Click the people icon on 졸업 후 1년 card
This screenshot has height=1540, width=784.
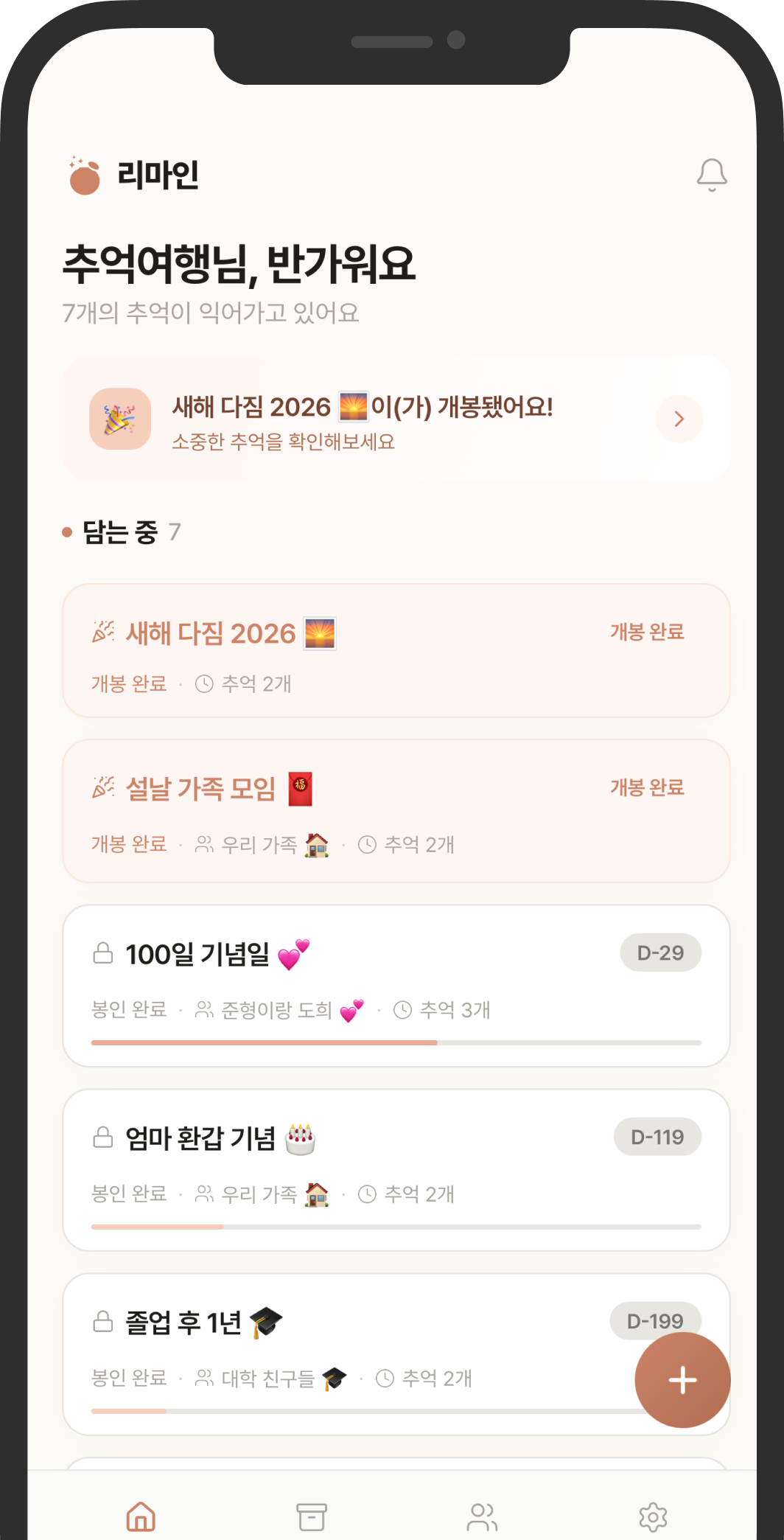[205, 1379]
